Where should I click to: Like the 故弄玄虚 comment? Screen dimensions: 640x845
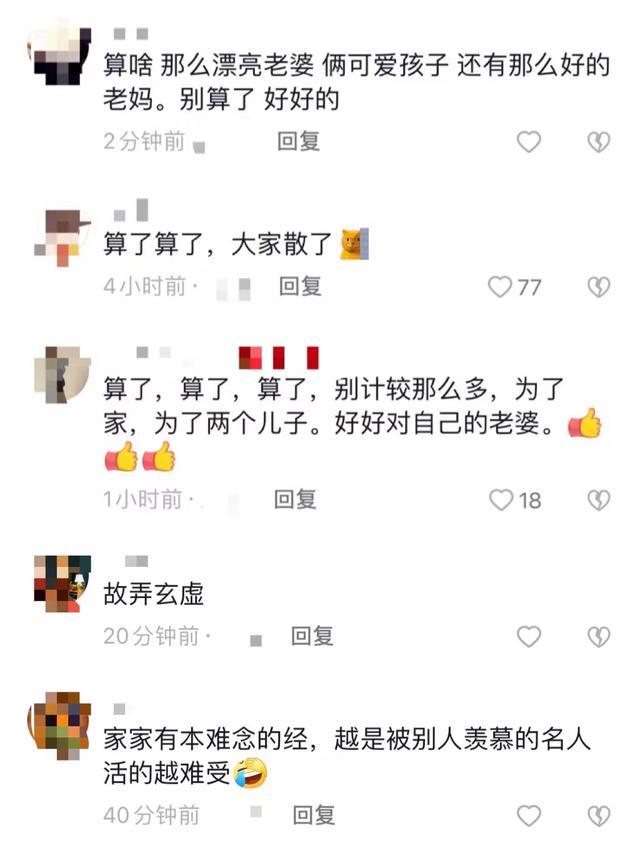coord(528,636)
